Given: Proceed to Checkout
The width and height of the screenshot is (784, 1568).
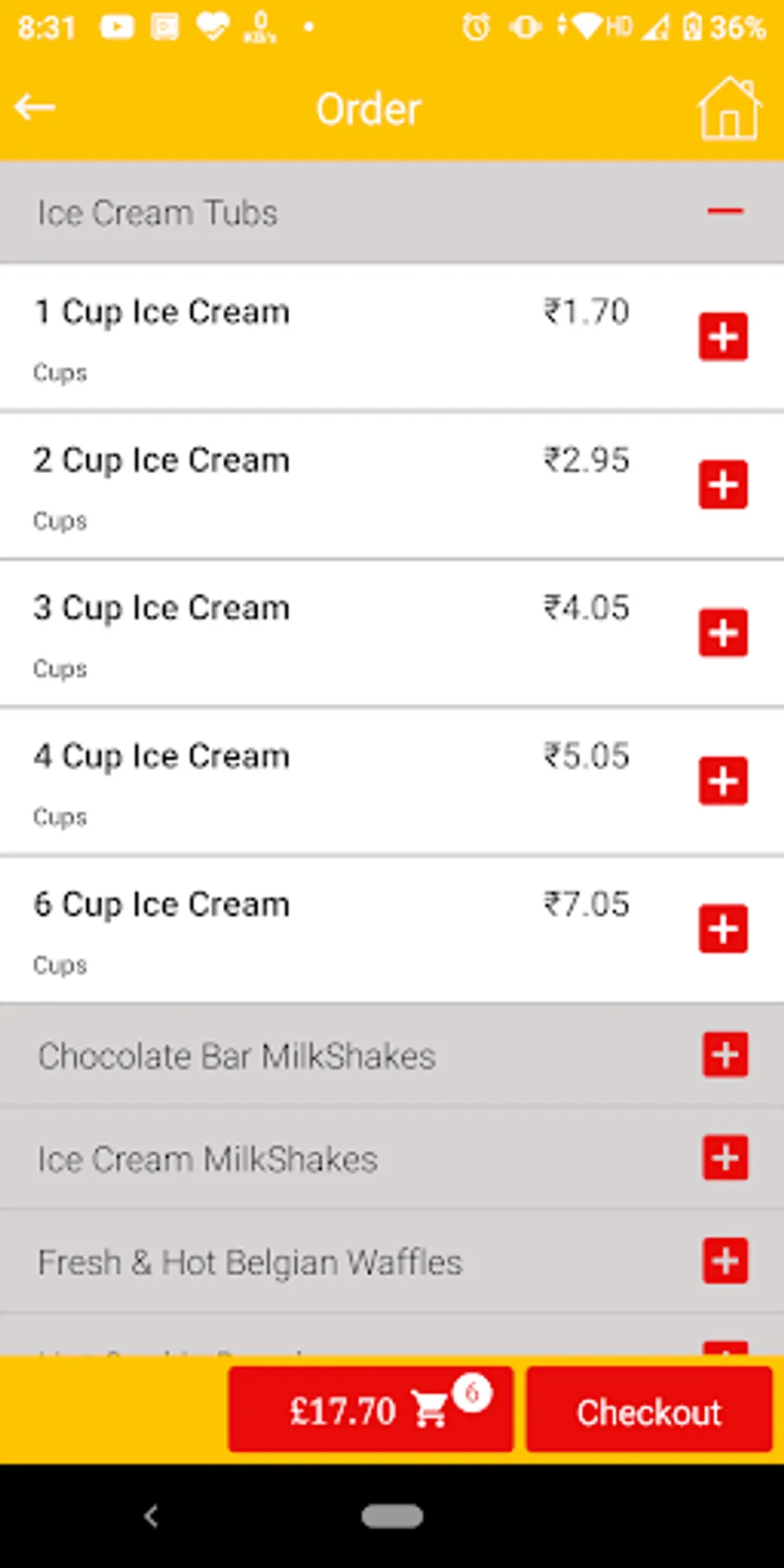Looking at the screenshot, I should click(x=649, y=1409).
